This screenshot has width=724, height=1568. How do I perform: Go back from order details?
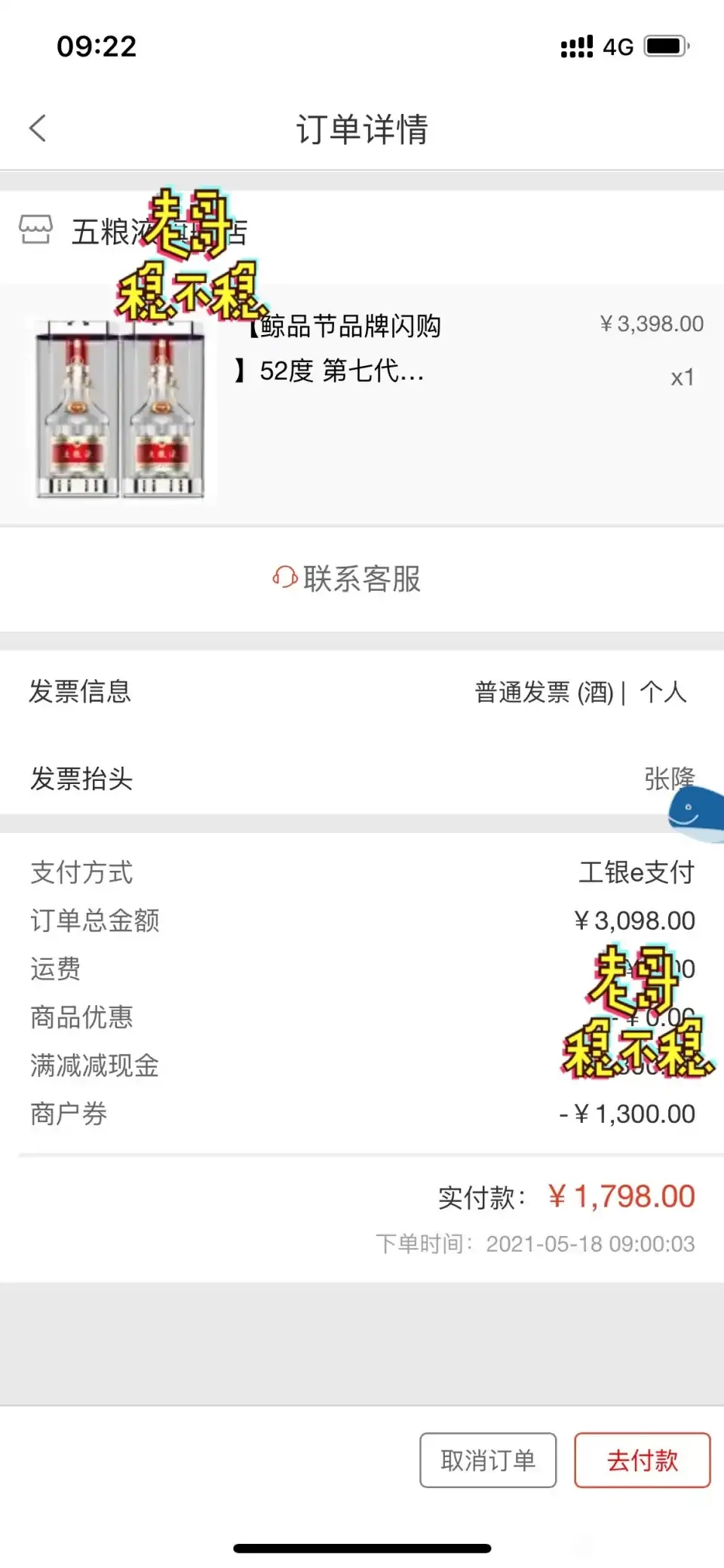pos(38,128)
